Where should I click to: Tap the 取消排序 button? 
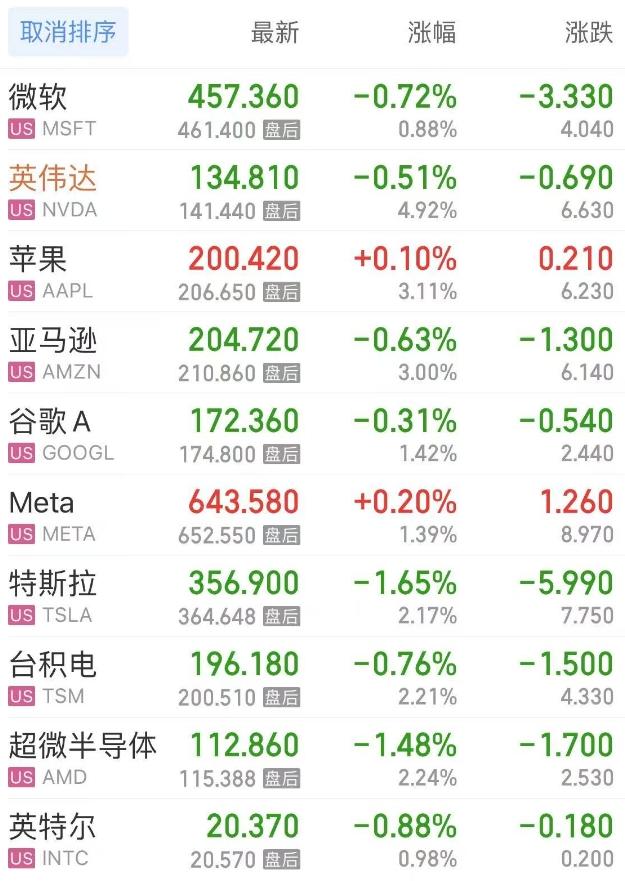pyautogui.click(x=68, y=33)
